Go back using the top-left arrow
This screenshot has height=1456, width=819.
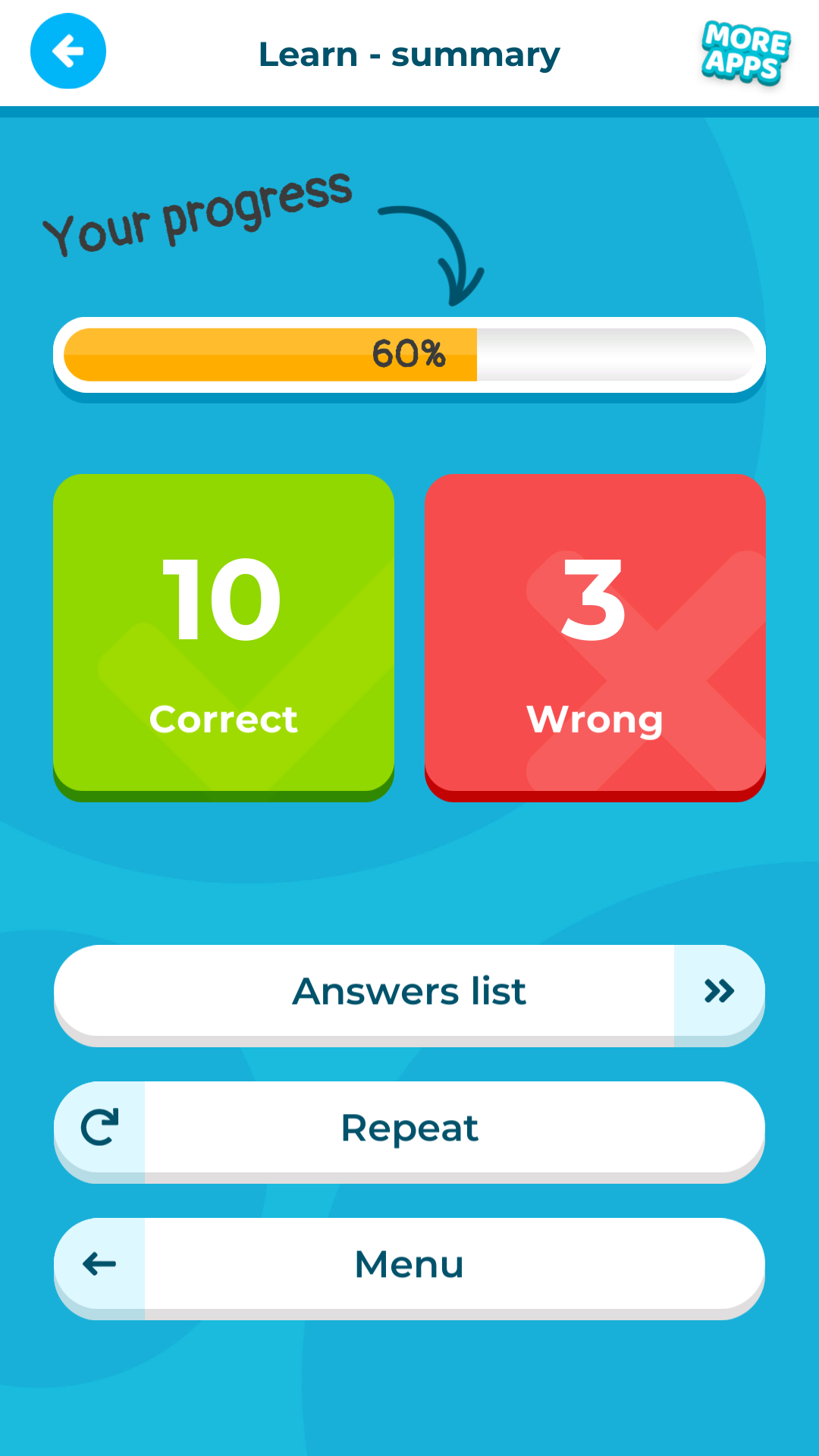(x=68, y=52)
